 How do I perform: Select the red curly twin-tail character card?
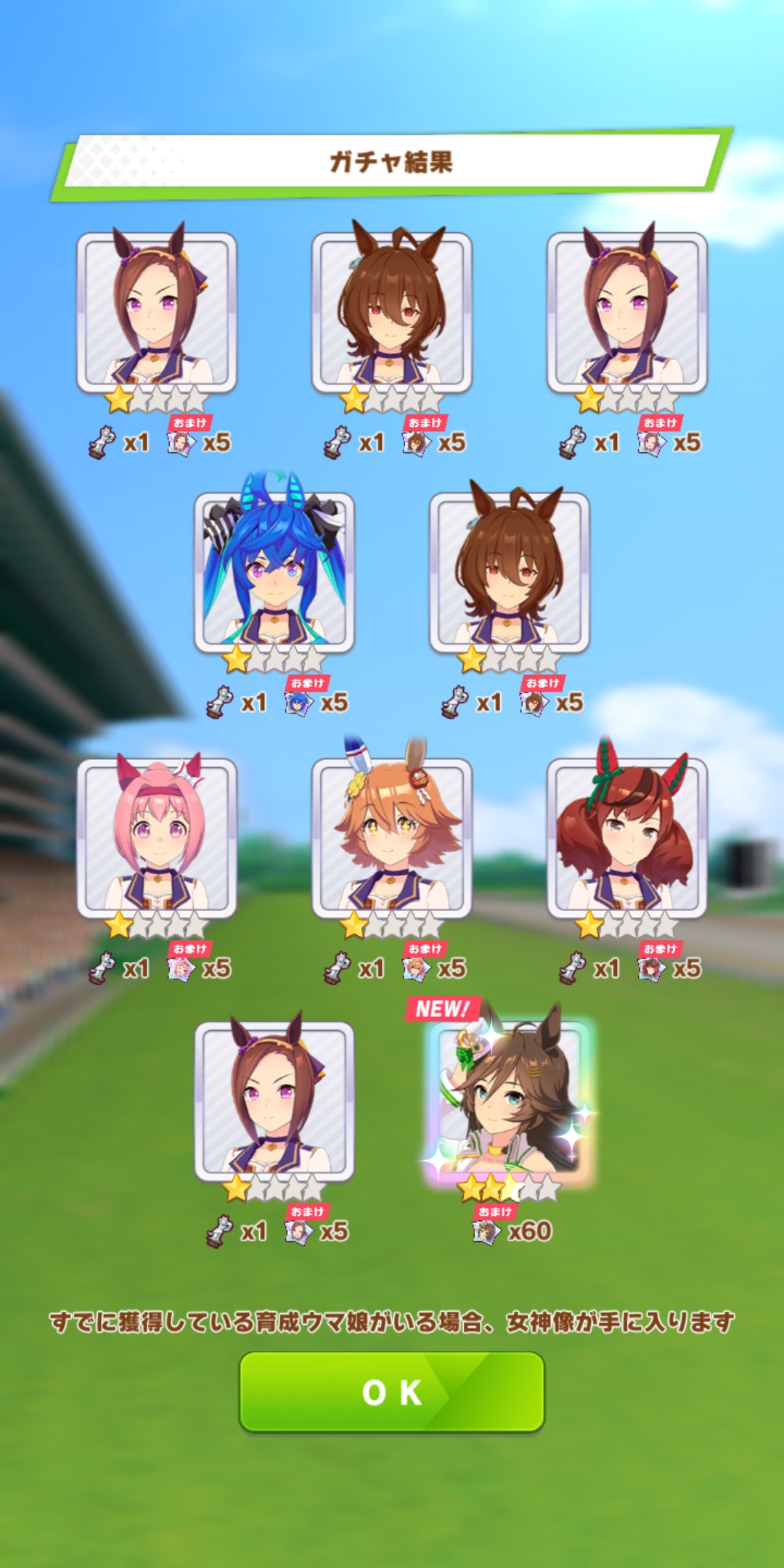626,837
